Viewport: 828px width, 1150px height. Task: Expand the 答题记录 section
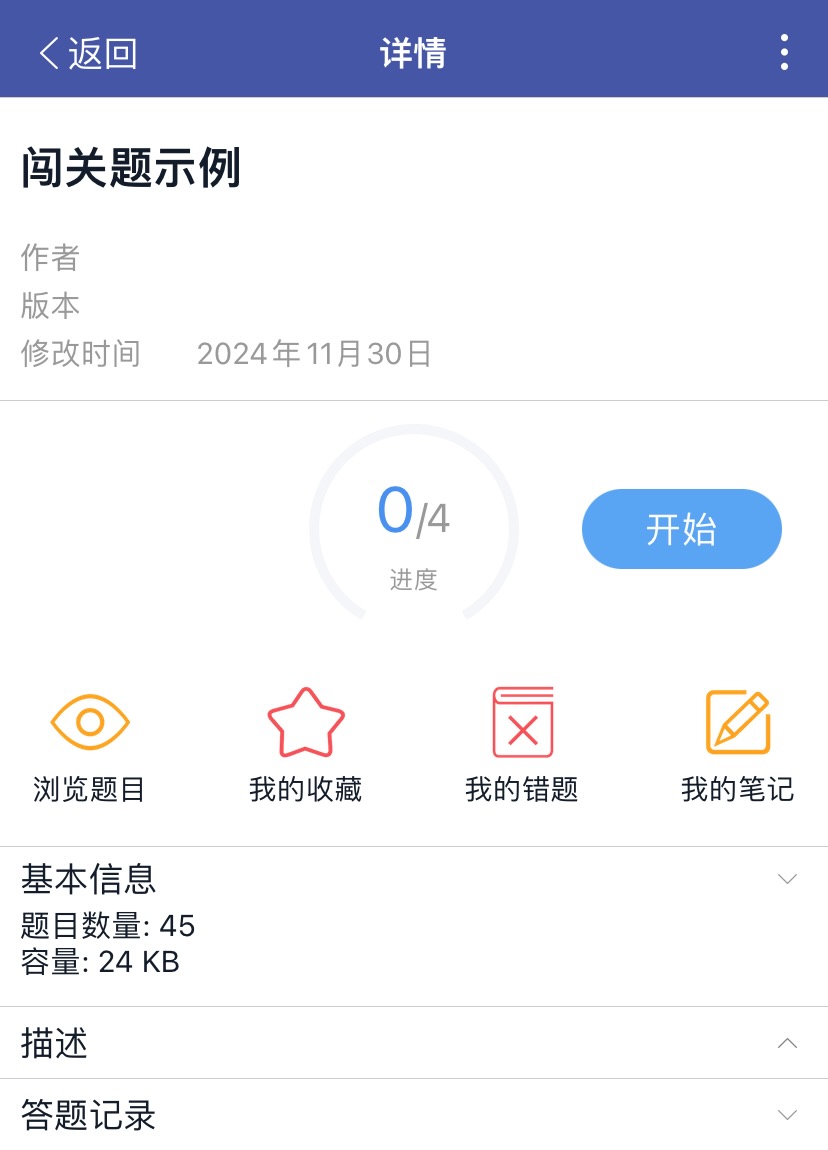point(787,1115)
